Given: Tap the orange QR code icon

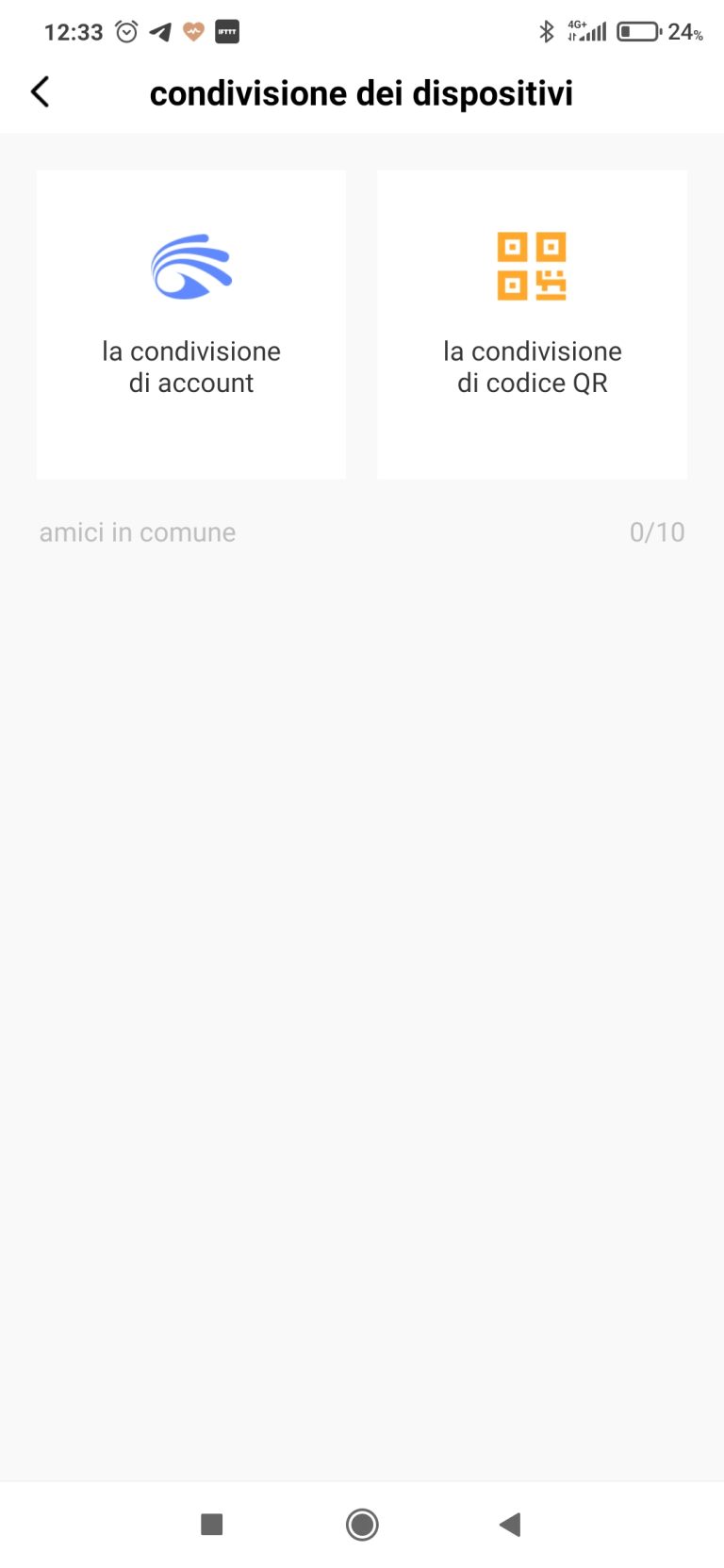Looking at the screenshot, I should (x=531, y=267).
